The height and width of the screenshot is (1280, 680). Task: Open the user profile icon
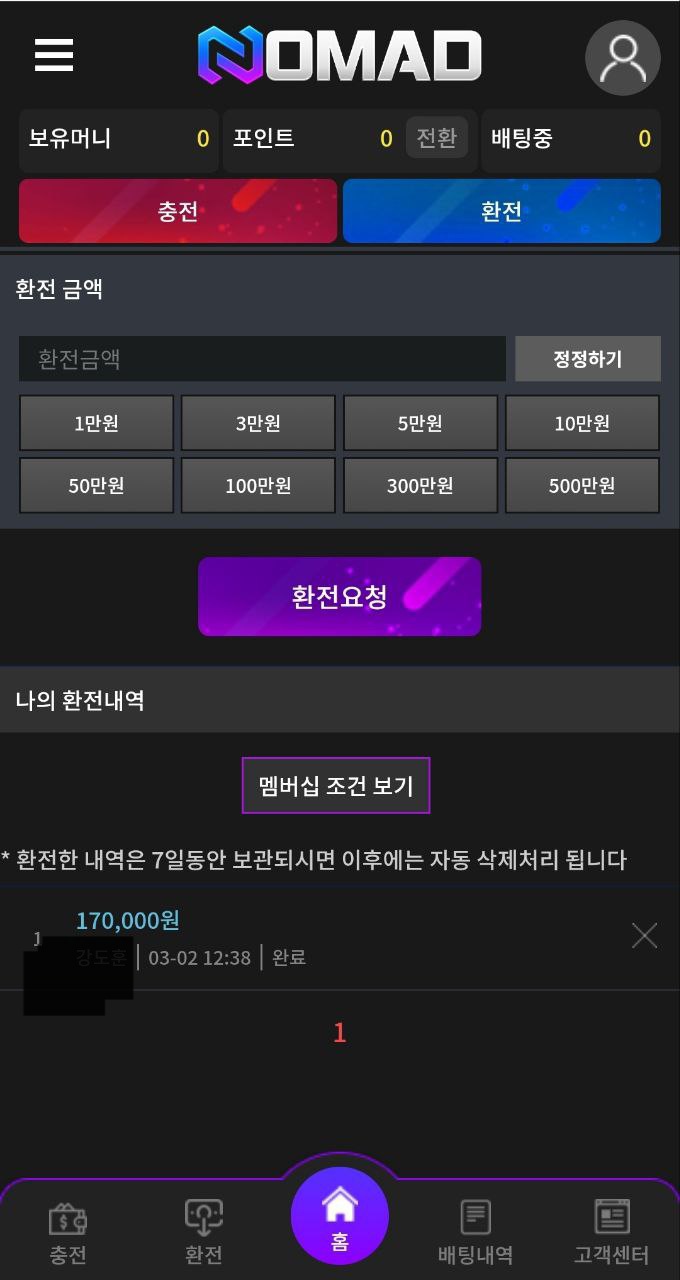point(622,58)
